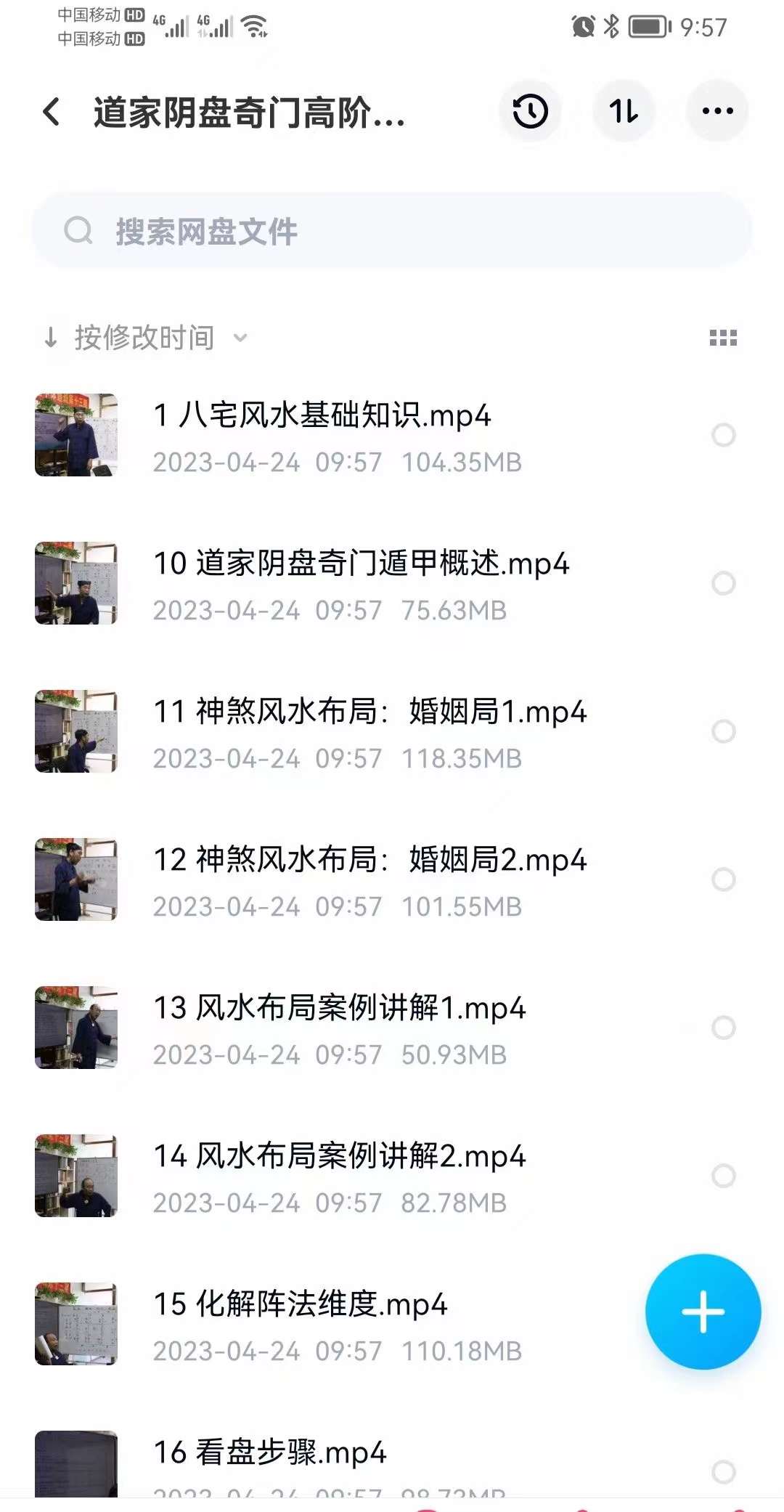Open 16 看盘步骤.mp4

(269, 1453)
